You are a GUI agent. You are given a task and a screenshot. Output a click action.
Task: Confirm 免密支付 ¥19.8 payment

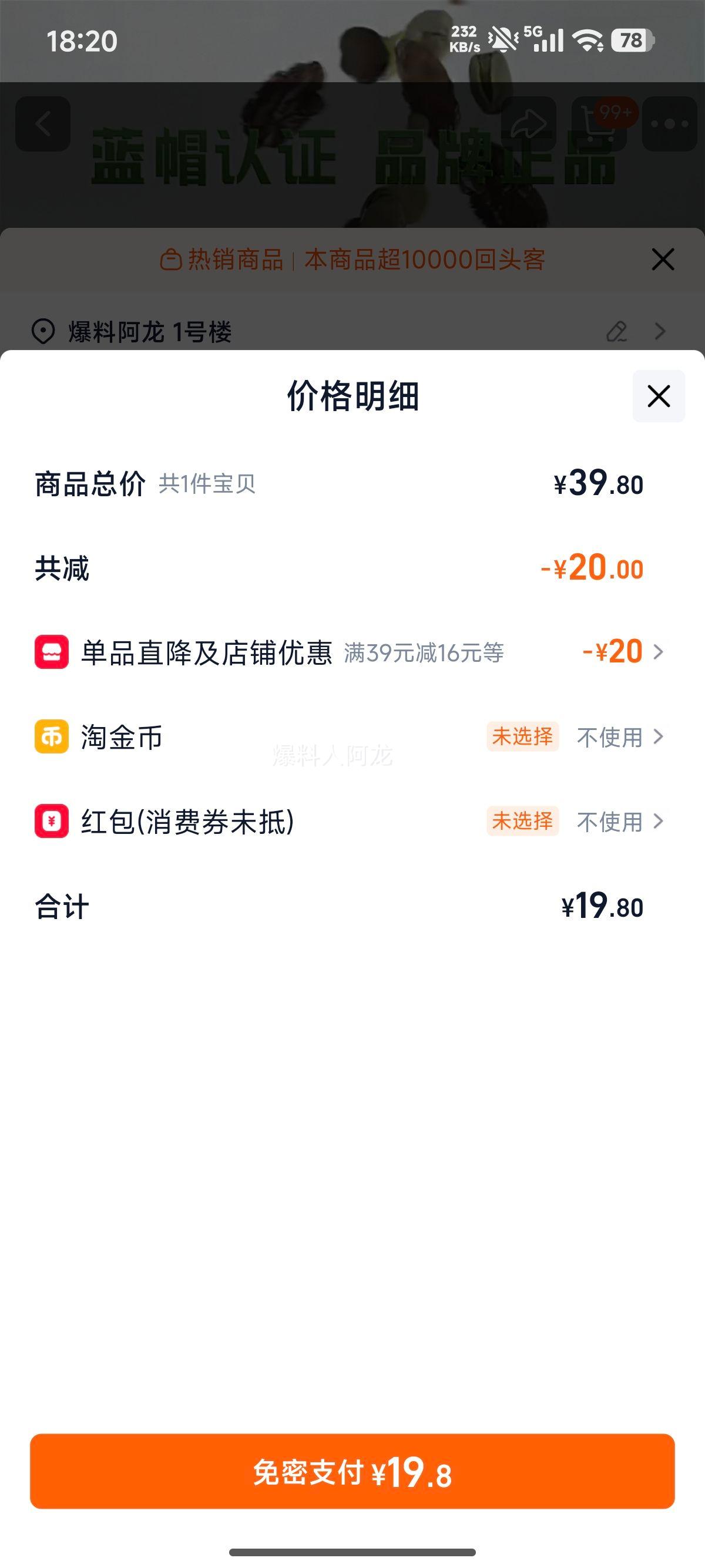coord(352,1471)
